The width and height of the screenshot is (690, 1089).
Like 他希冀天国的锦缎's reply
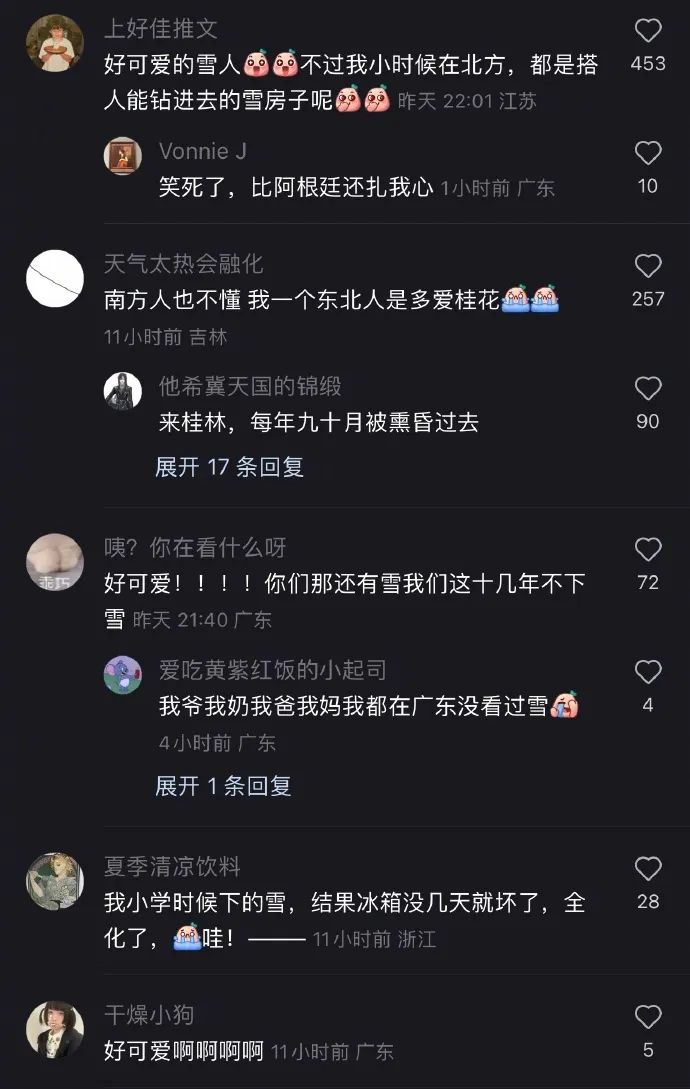coord(648,389)
